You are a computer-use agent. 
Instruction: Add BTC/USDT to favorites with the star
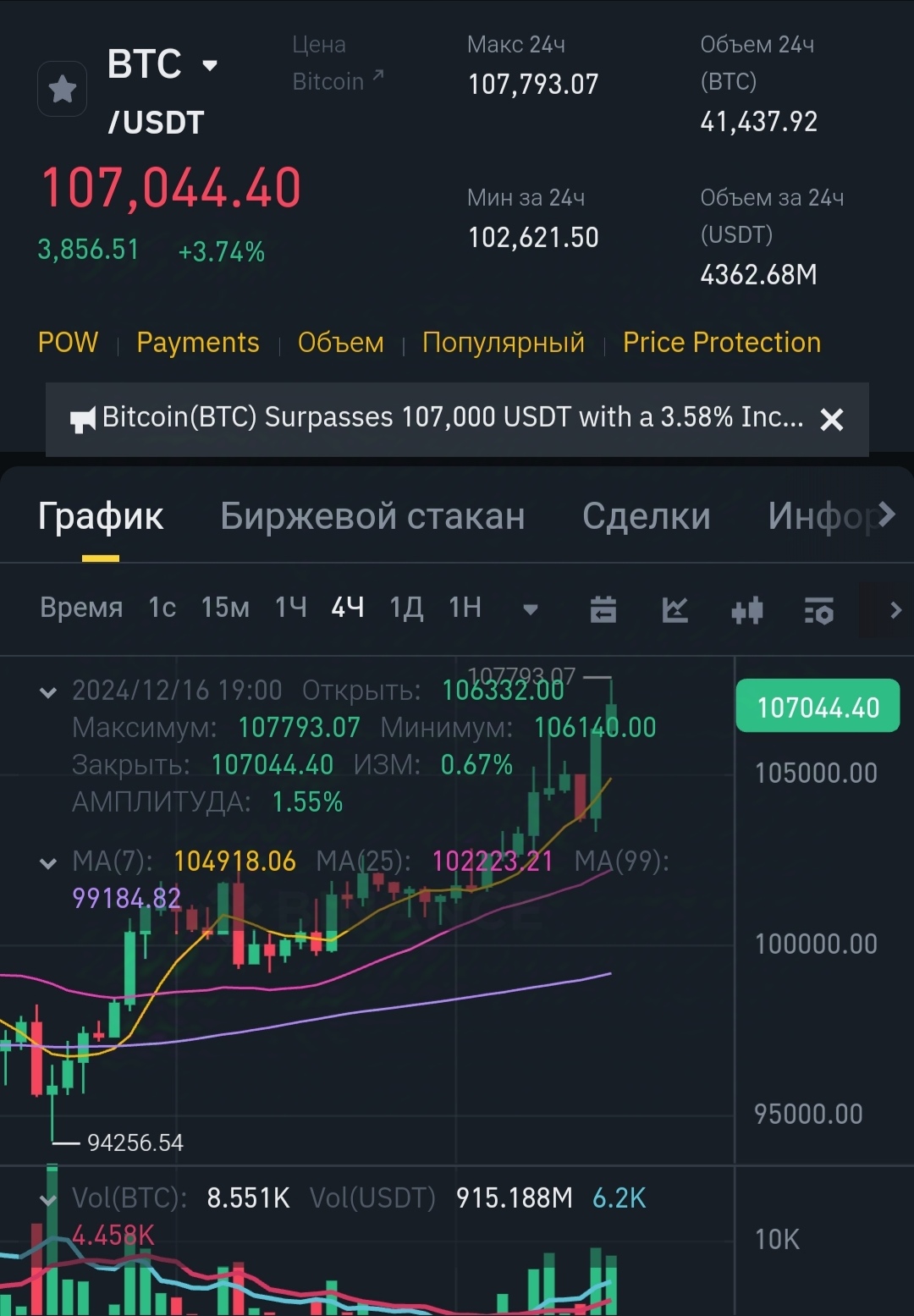(x=62, y=88)
